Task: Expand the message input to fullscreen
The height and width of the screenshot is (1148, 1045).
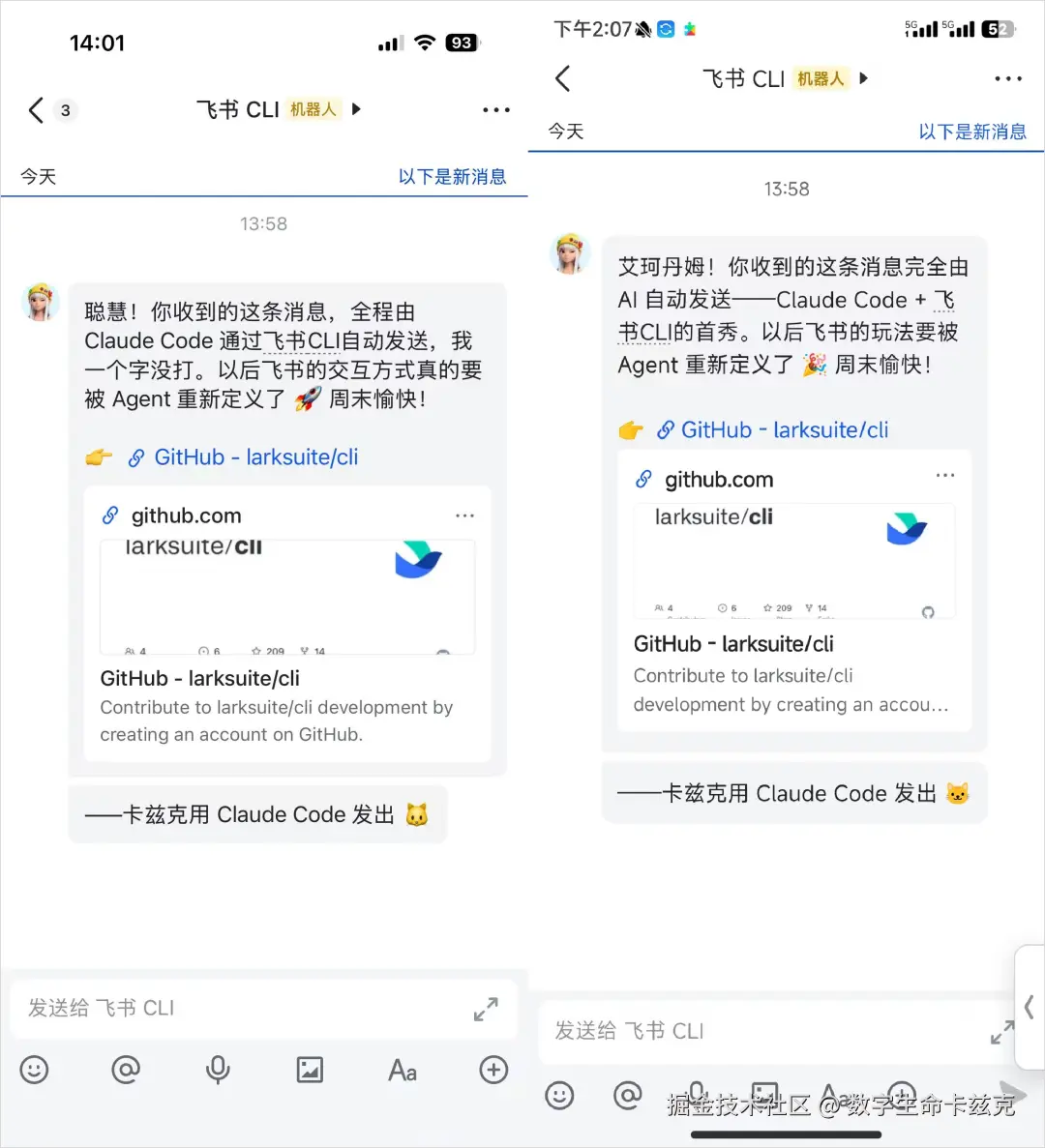Action: point(487,1009)
